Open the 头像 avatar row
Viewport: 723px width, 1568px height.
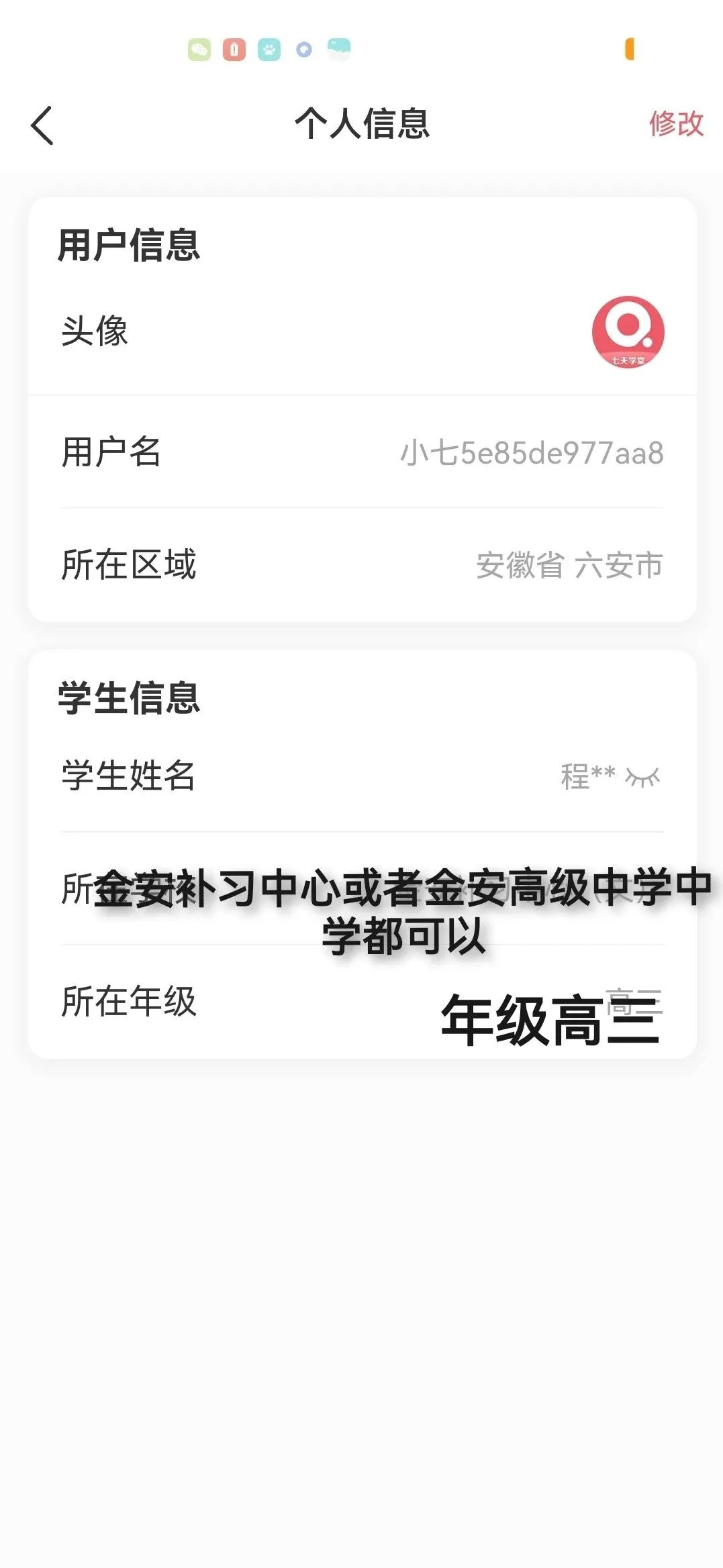(361, 331)
